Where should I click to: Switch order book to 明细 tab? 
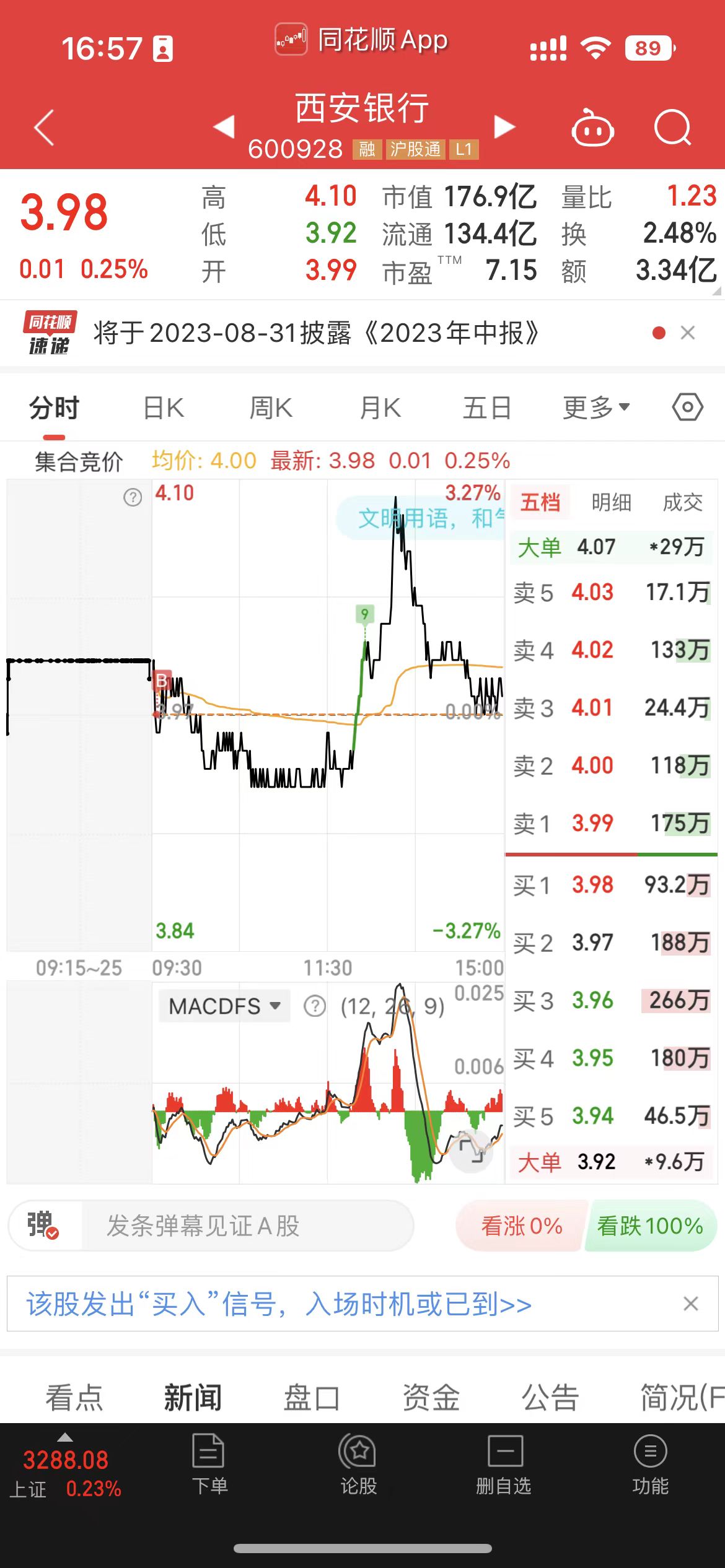612,502
